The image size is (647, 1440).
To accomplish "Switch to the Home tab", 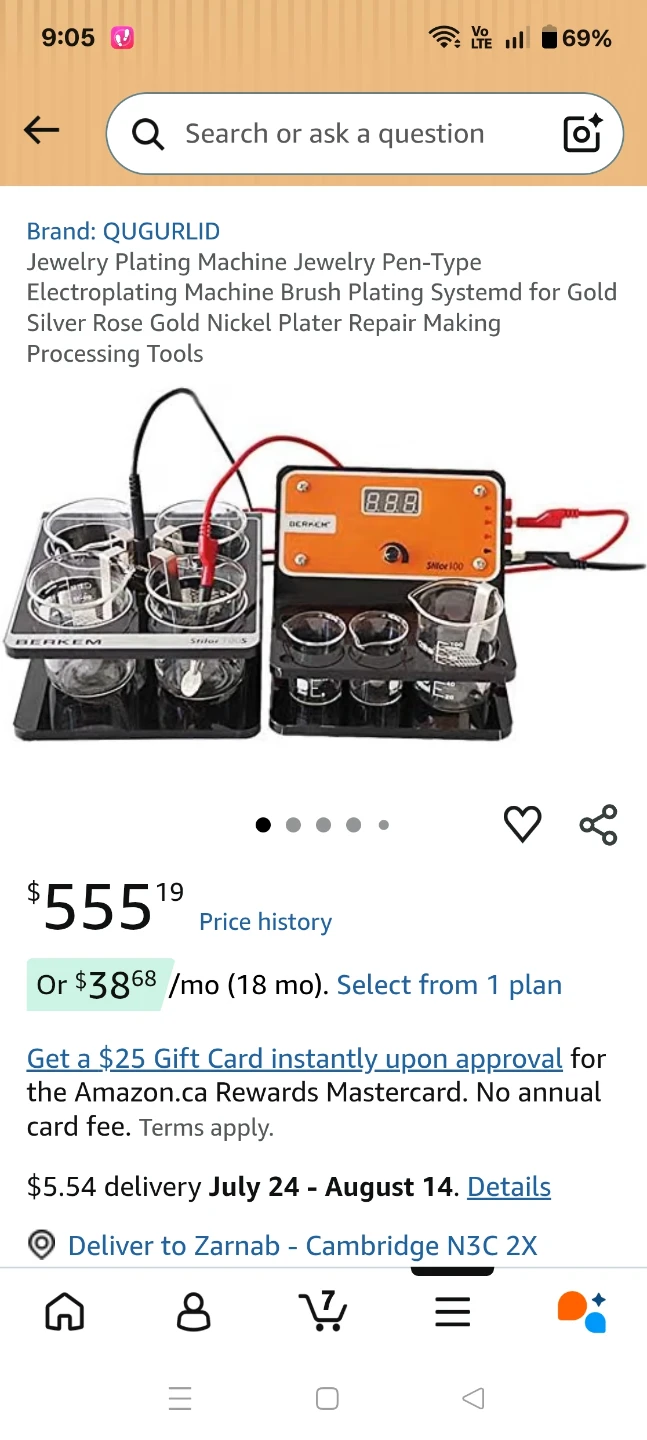I will (65, 1311).
